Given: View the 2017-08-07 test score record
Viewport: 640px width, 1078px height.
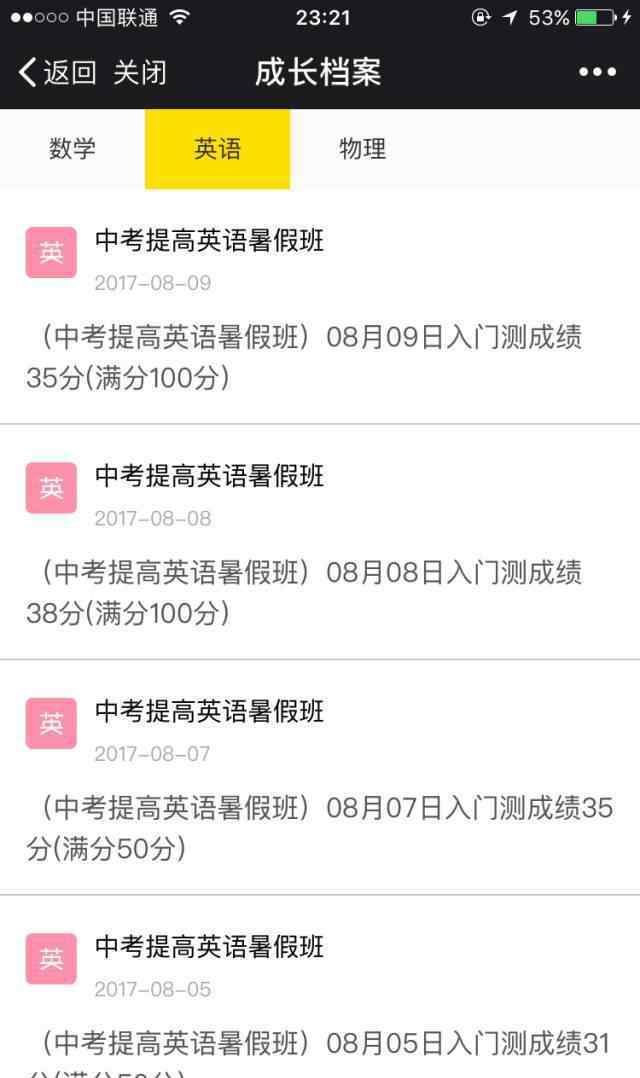Looking at the screenshot, I should (x=320, y=778).
